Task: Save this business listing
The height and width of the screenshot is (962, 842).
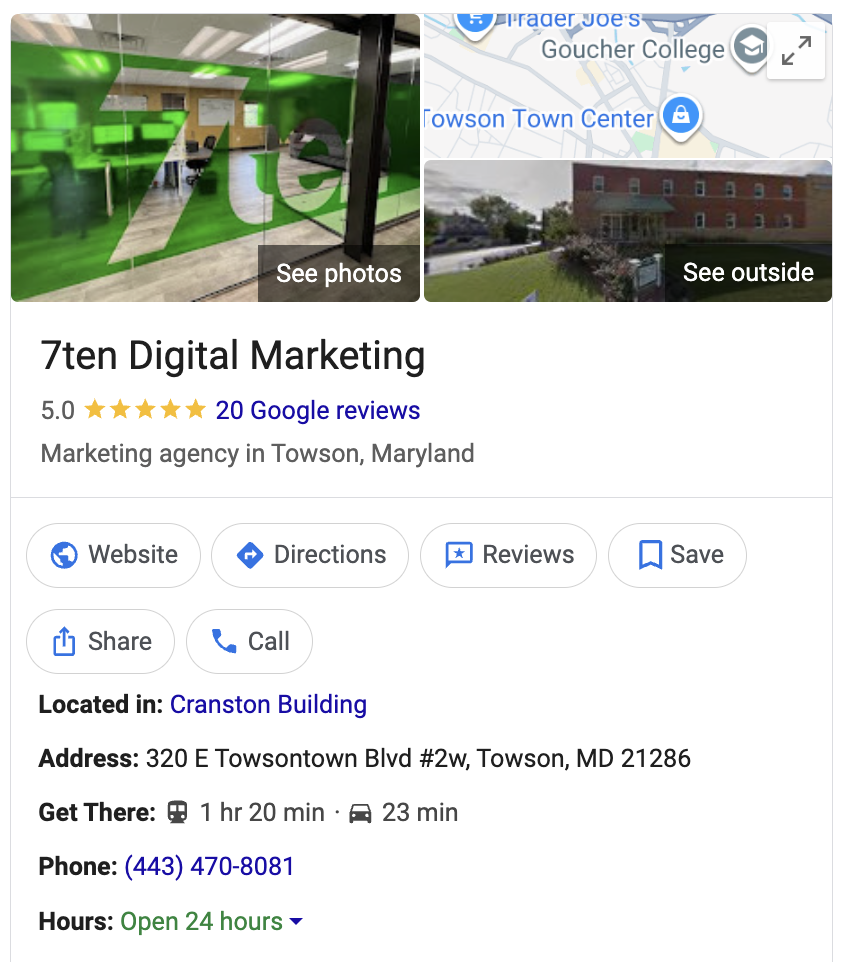Action: pyautogui.click(x=677, y=555)
